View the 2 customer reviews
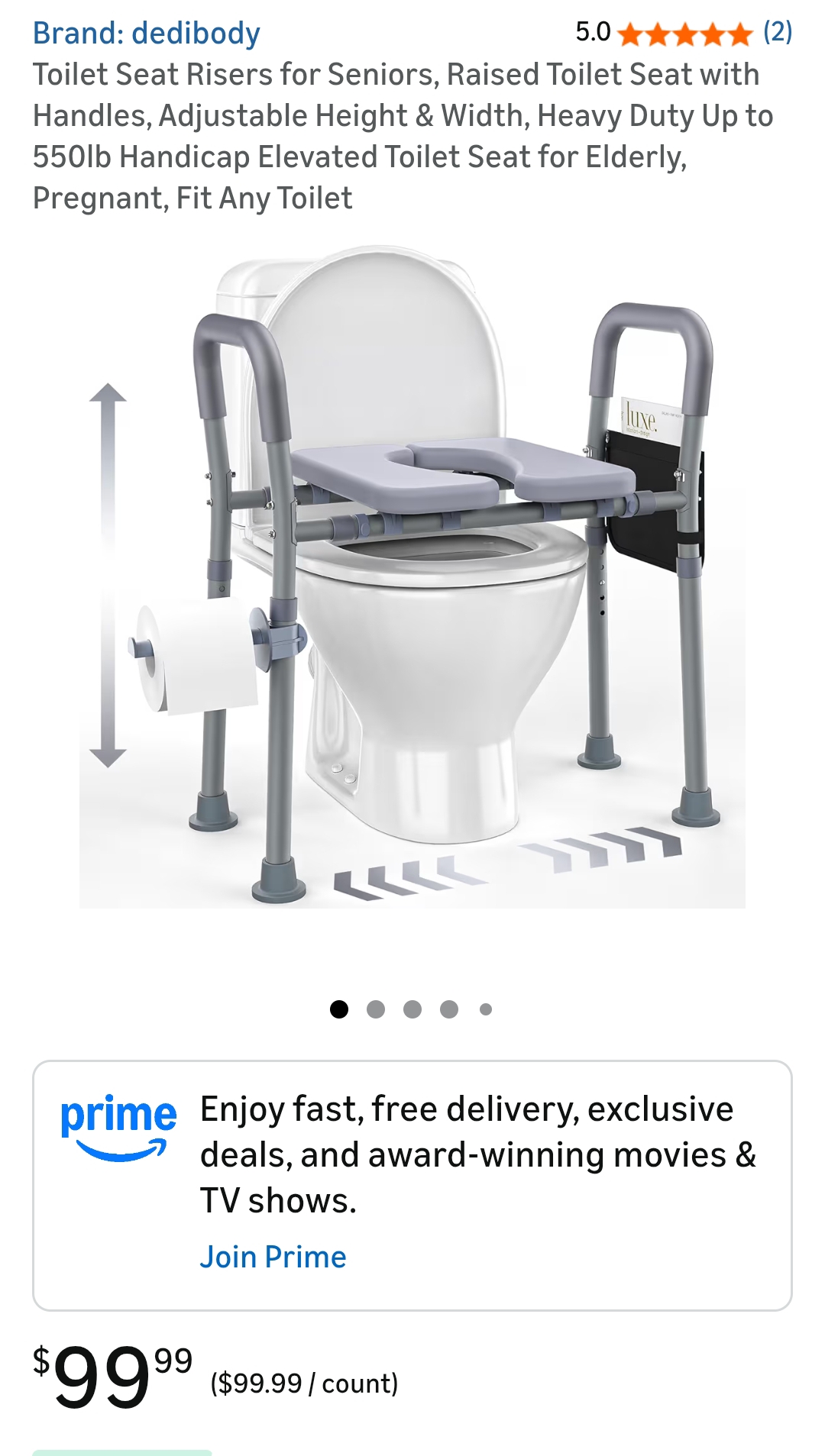Image resolution: width=825 pixels, height=1456 pixels. click(x=776, y=32)
